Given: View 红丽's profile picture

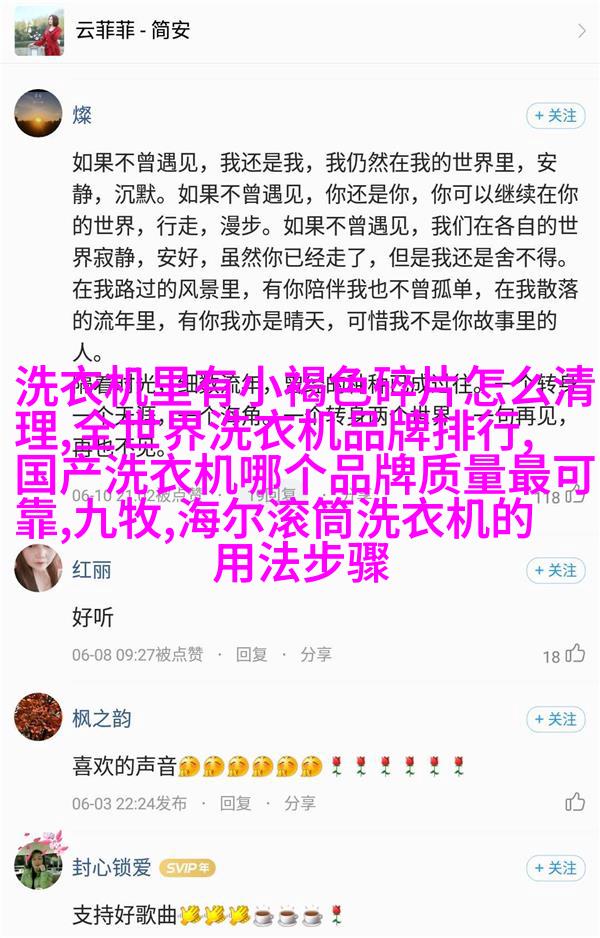Looking at the screenshot, I should [38, 569].
